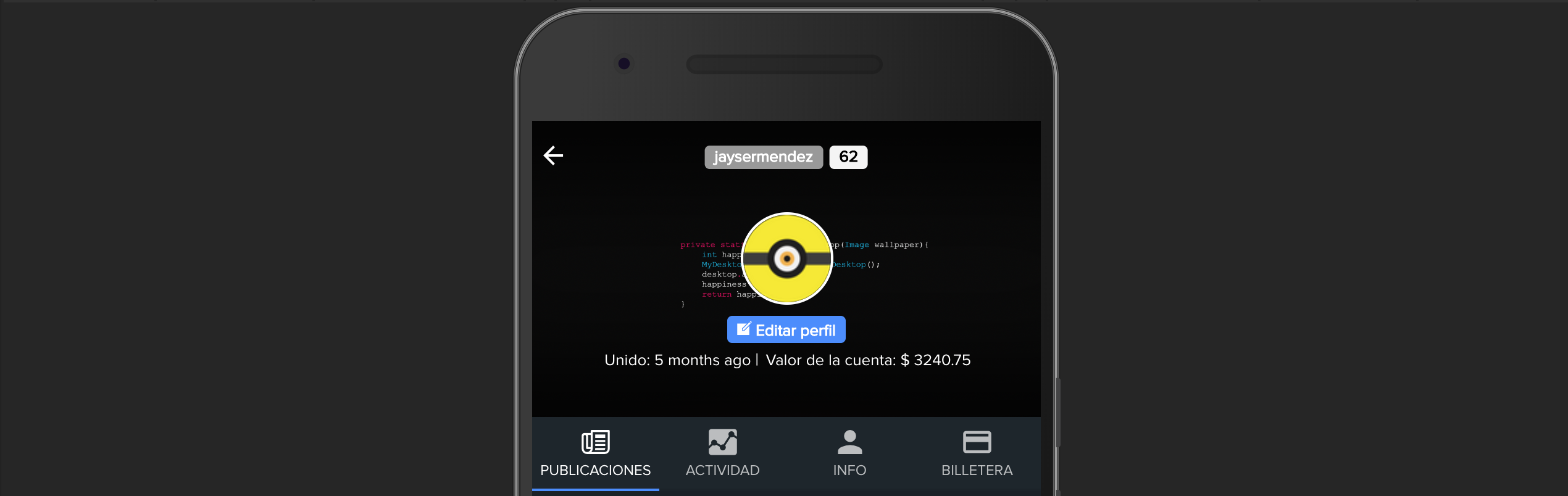Switch to the Billetera tab
The height and width of the screenshot is (496, 1568).
point(977,454)
